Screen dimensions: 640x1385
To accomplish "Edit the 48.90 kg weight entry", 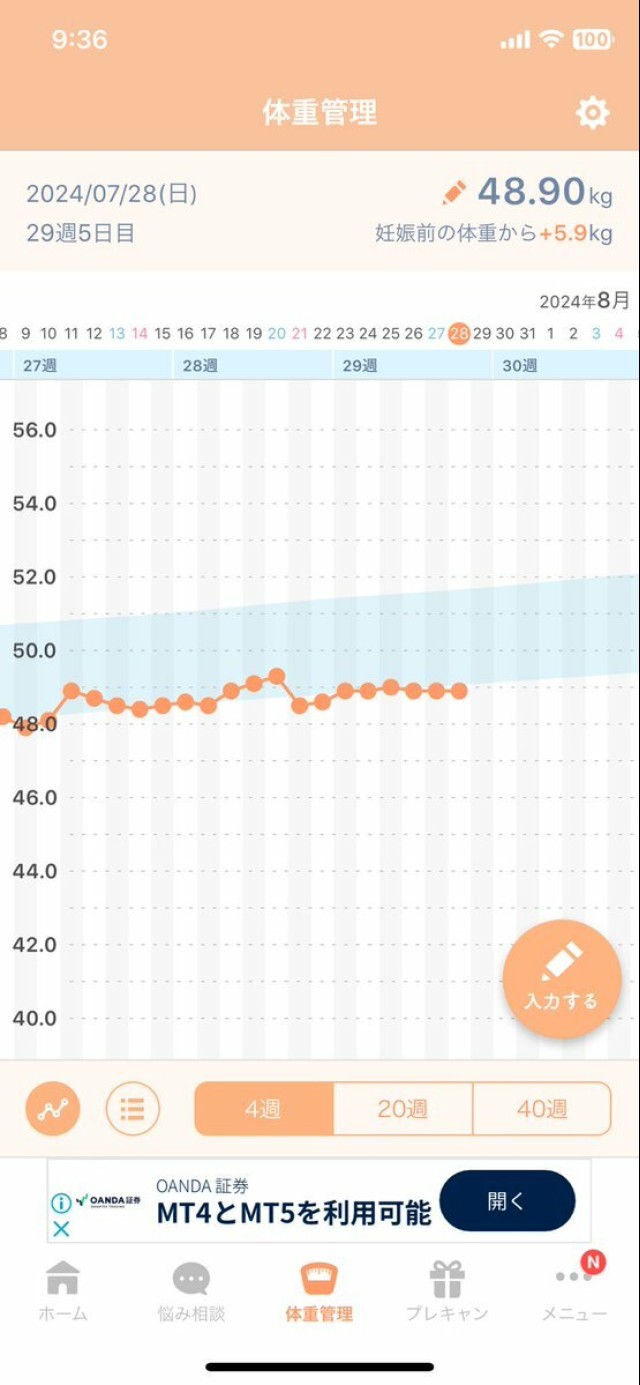I will pos(454,191).
